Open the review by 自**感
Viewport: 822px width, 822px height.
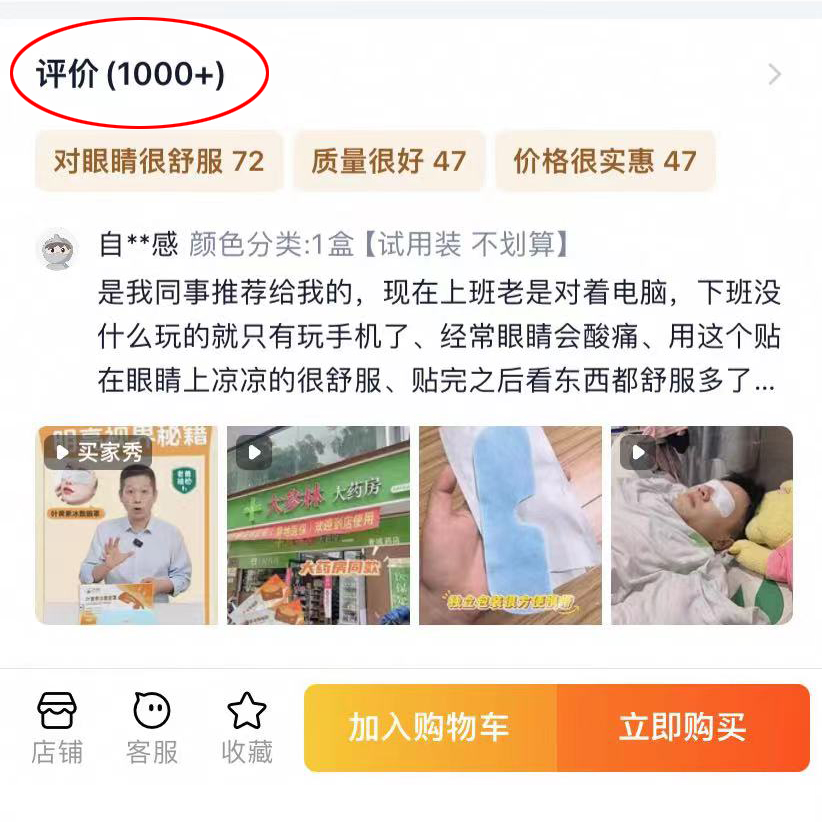[438, 312]
